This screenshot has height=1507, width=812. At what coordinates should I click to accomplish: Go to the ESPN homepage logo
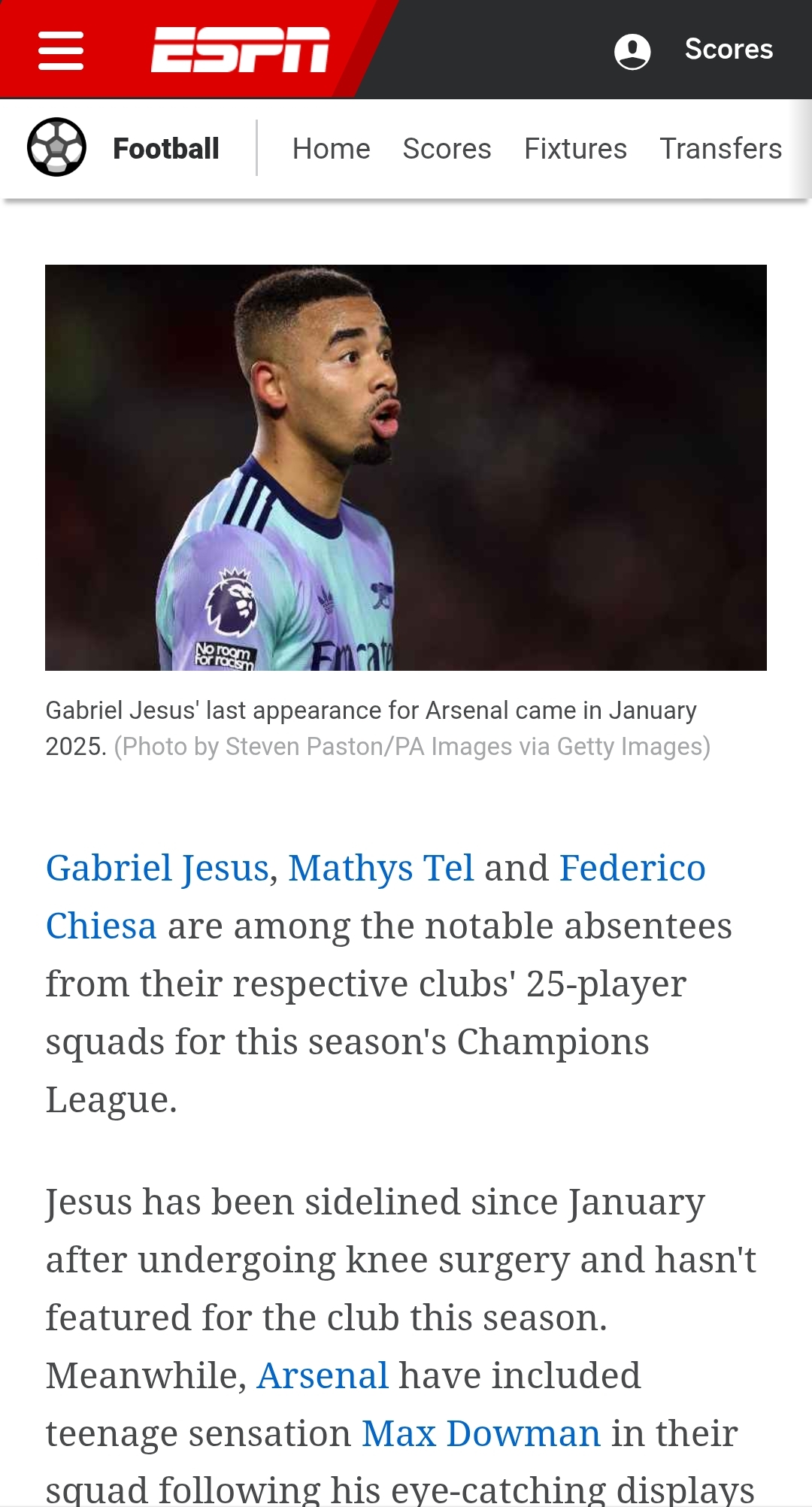coord(241,50)
